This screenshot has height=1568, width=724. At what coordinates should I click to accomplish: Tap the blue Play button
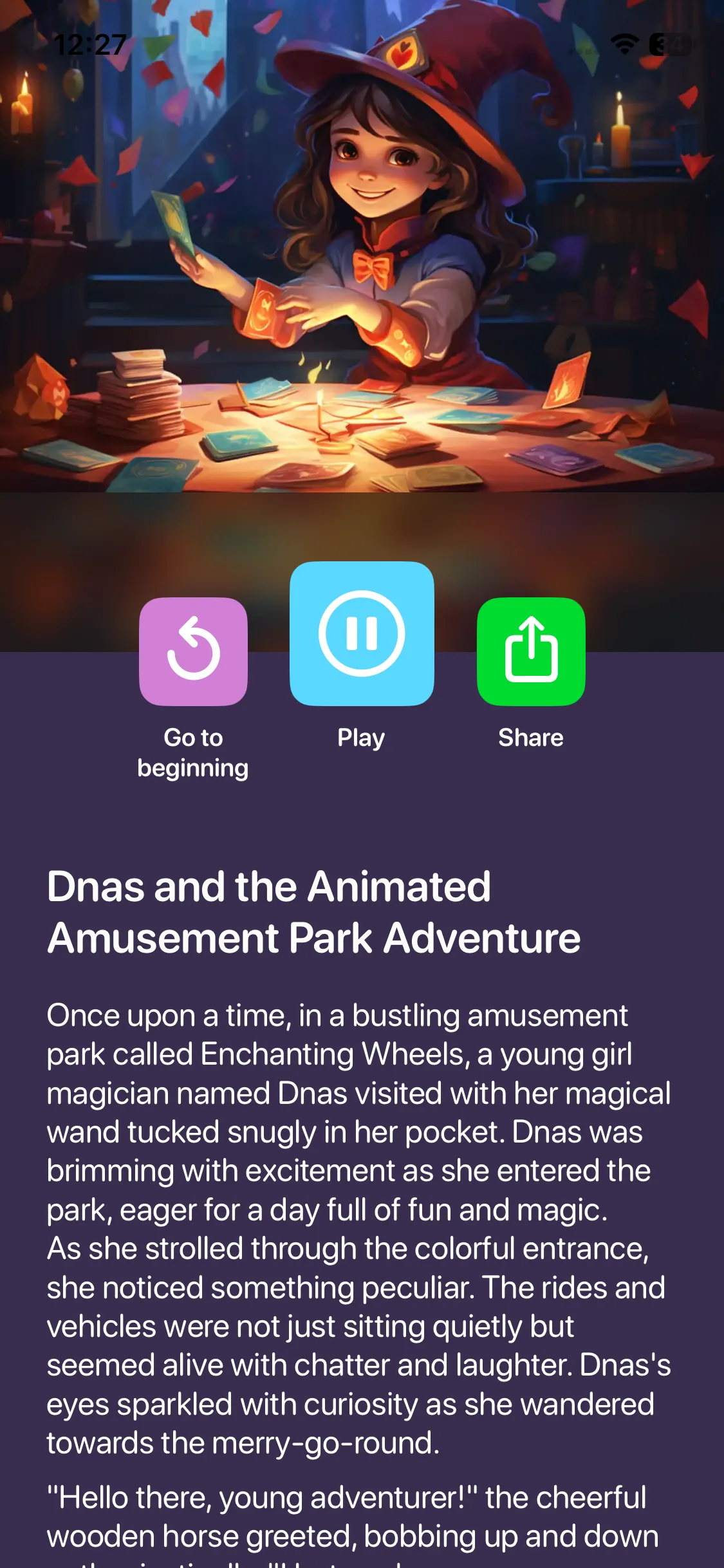pos(362,633)
